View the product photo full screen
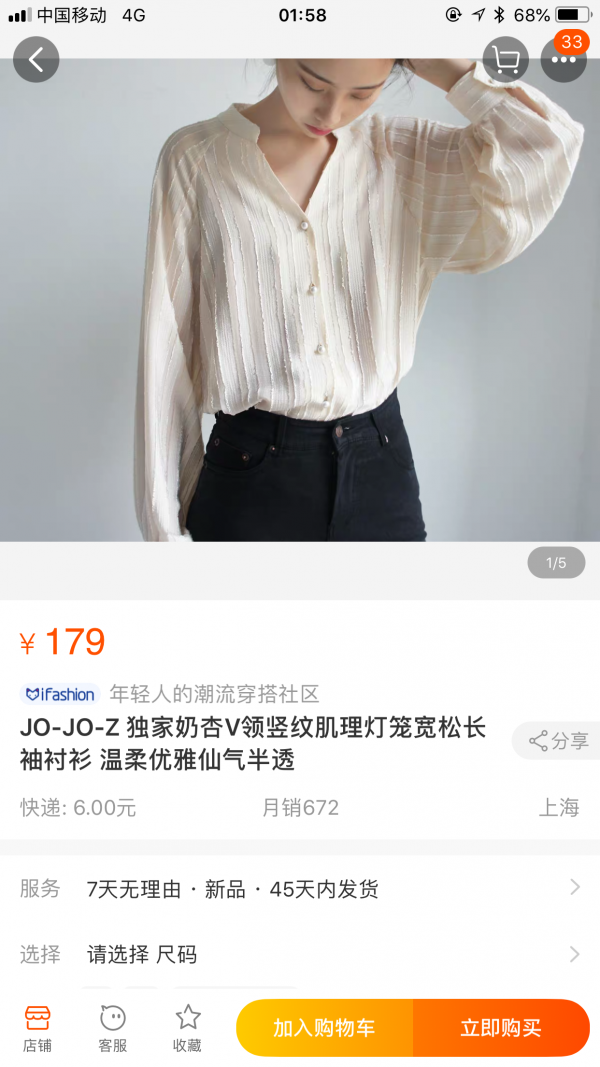 point(300,300)
